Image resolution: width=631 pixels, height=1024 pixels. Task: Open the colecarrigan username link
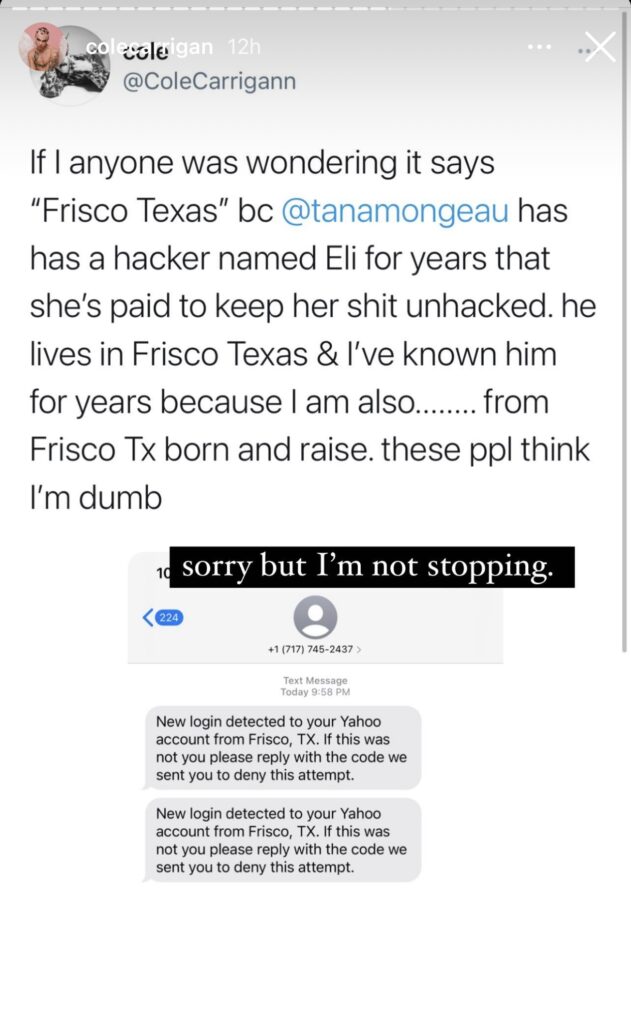point(149,47)
